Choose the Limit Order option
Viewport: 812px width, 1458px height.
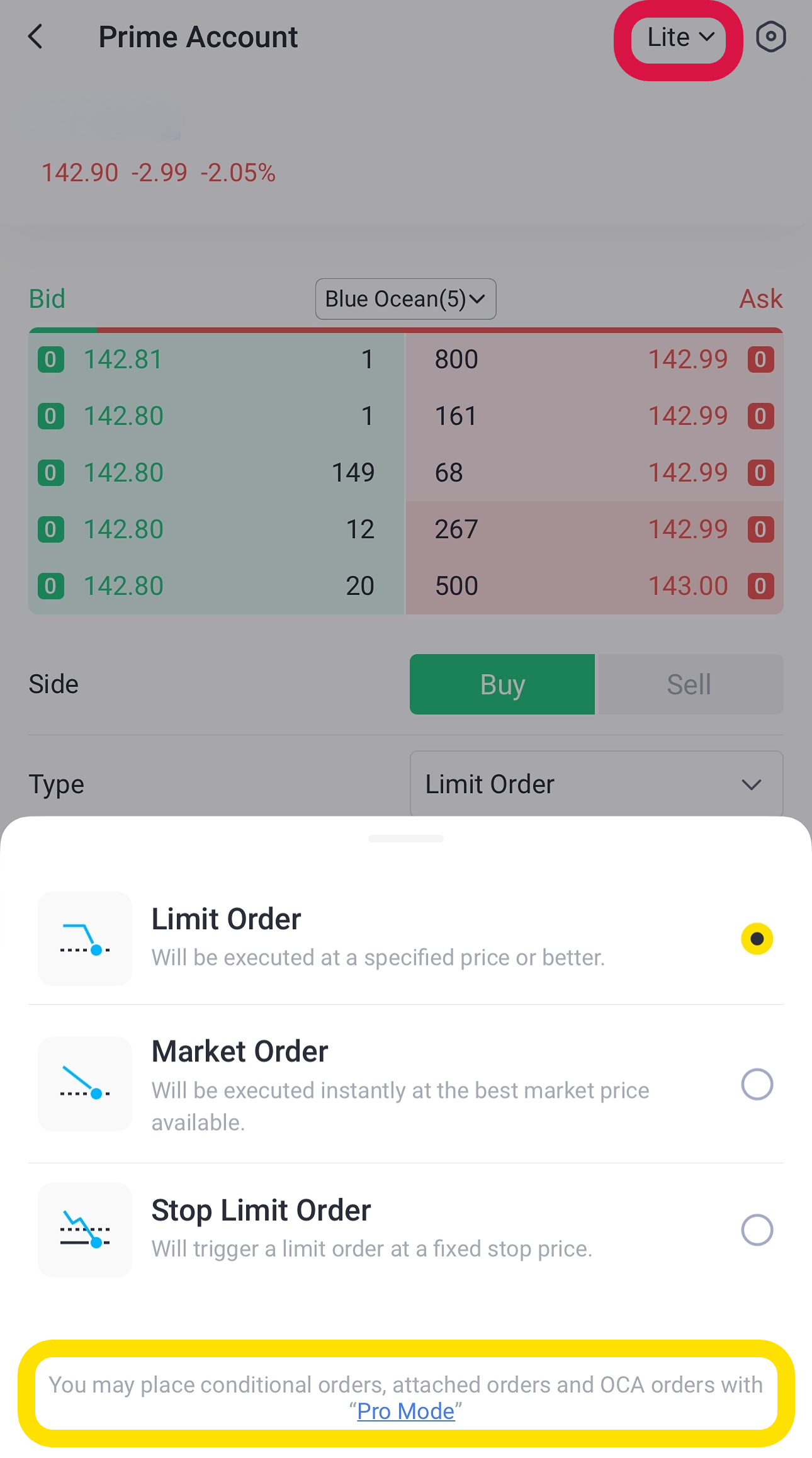[406, 938]
